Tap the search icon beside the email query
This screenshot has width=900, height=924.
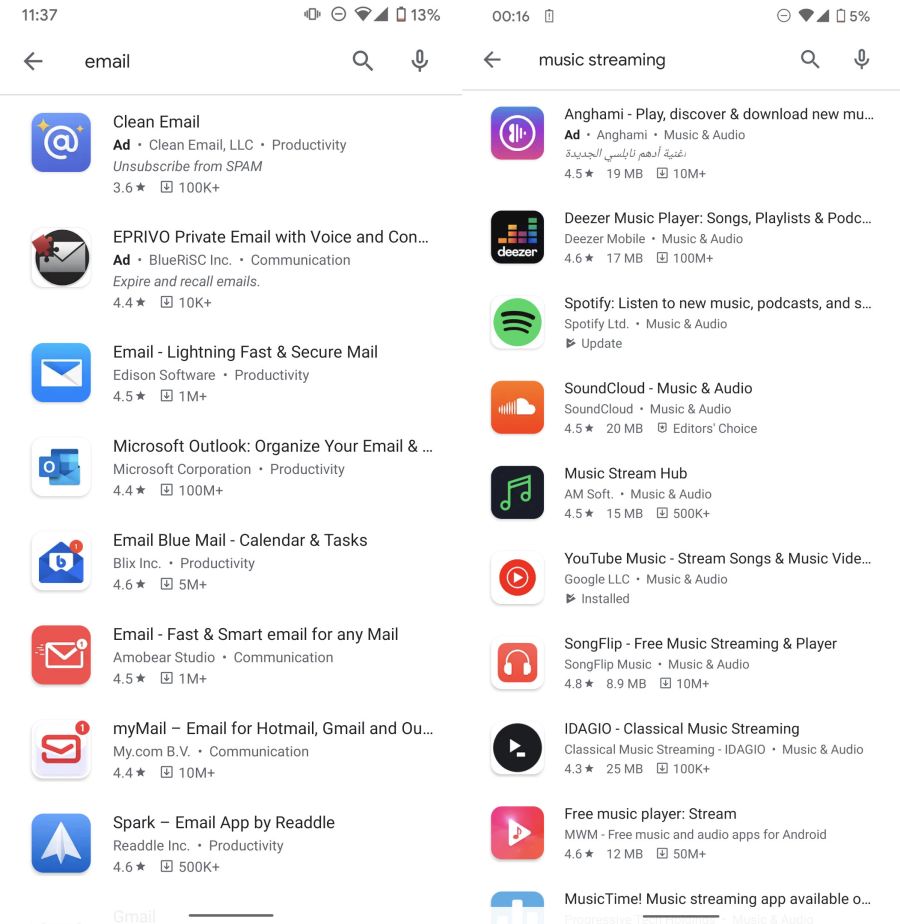point(362,61)
